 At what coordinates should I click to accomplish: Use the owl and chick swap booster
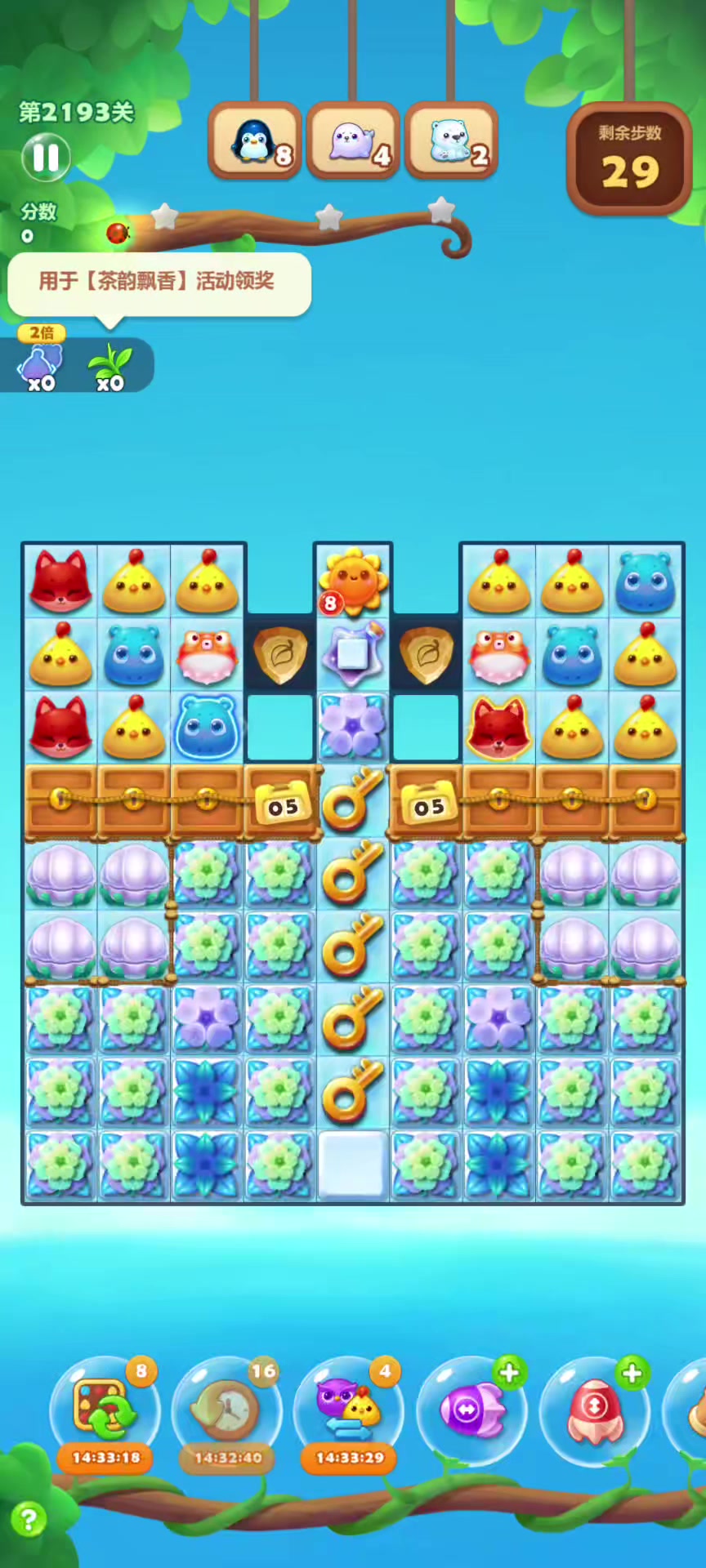tap(349, 1407)
